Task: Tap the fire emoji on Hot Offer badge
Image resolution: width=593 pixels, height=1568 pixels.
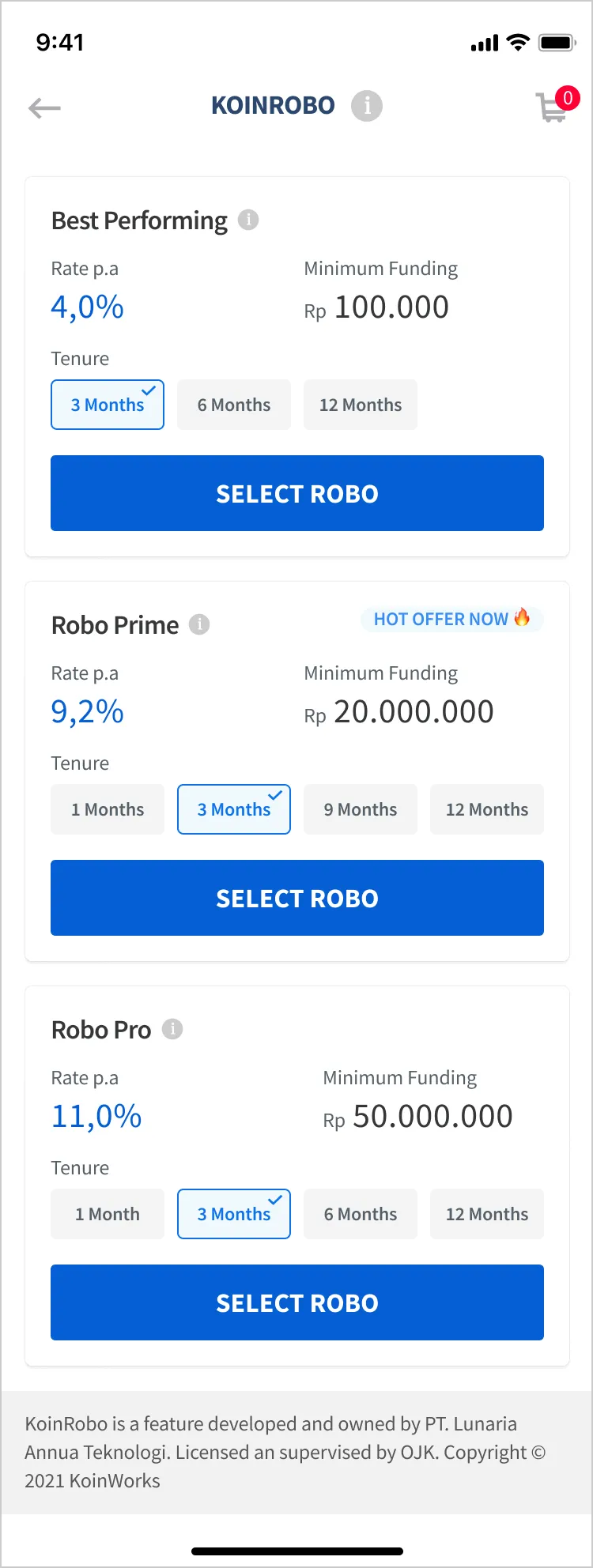Action: (523, 619)
